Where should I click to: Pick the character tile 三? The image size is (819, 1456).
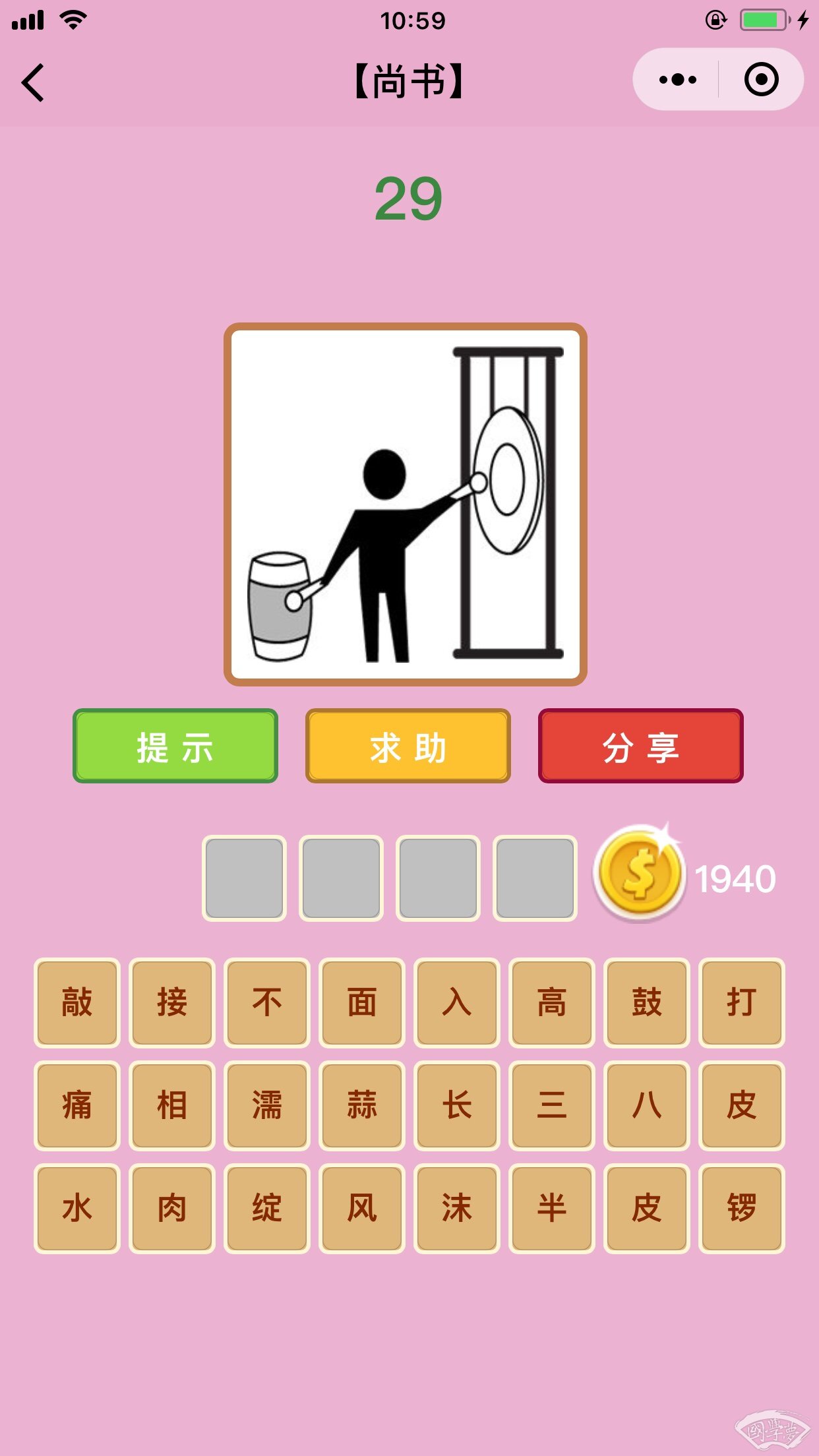pyautogui.click(x=551, y=1105)
